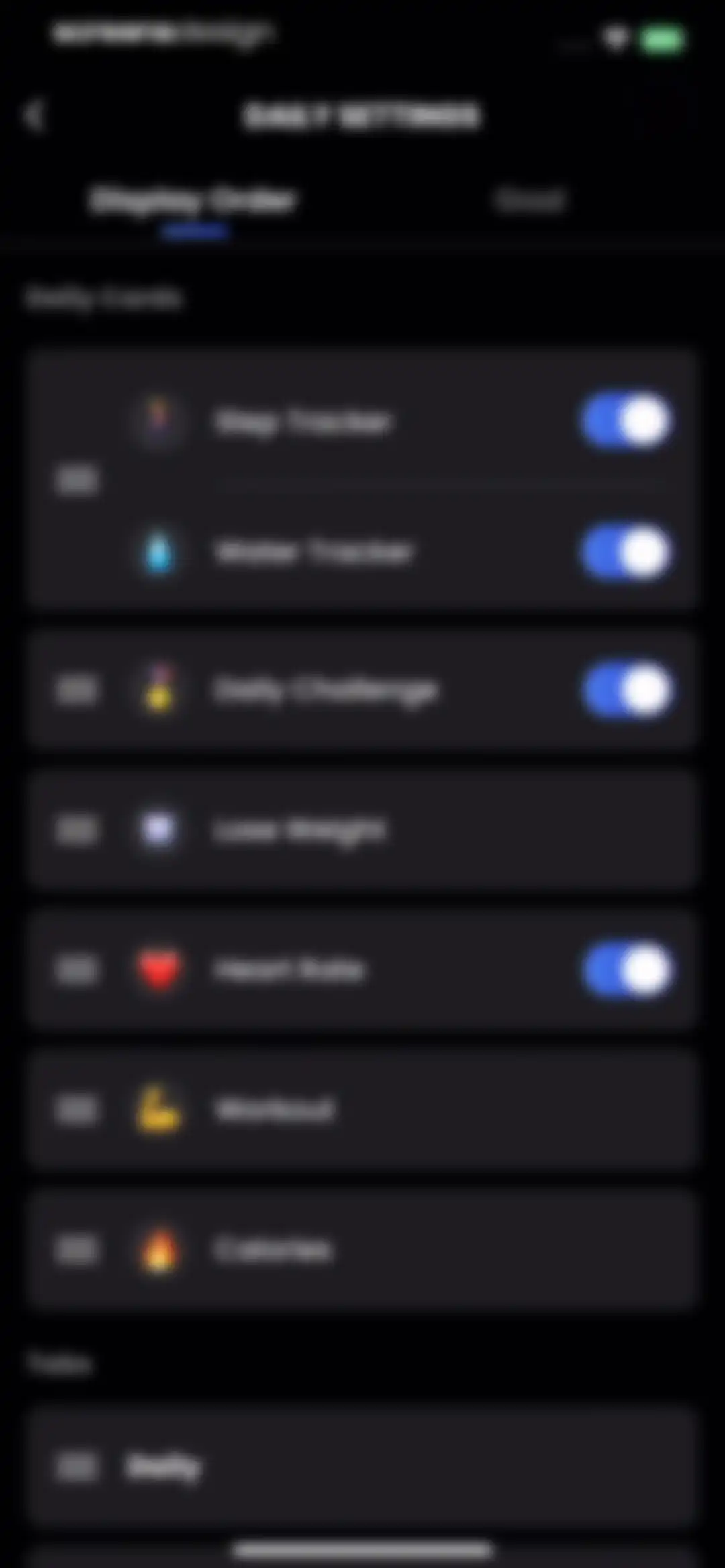Select the Display Order tab
The width and height of the screenshot is (725, 1568).
pyautogui.click(x=194, y=200)
